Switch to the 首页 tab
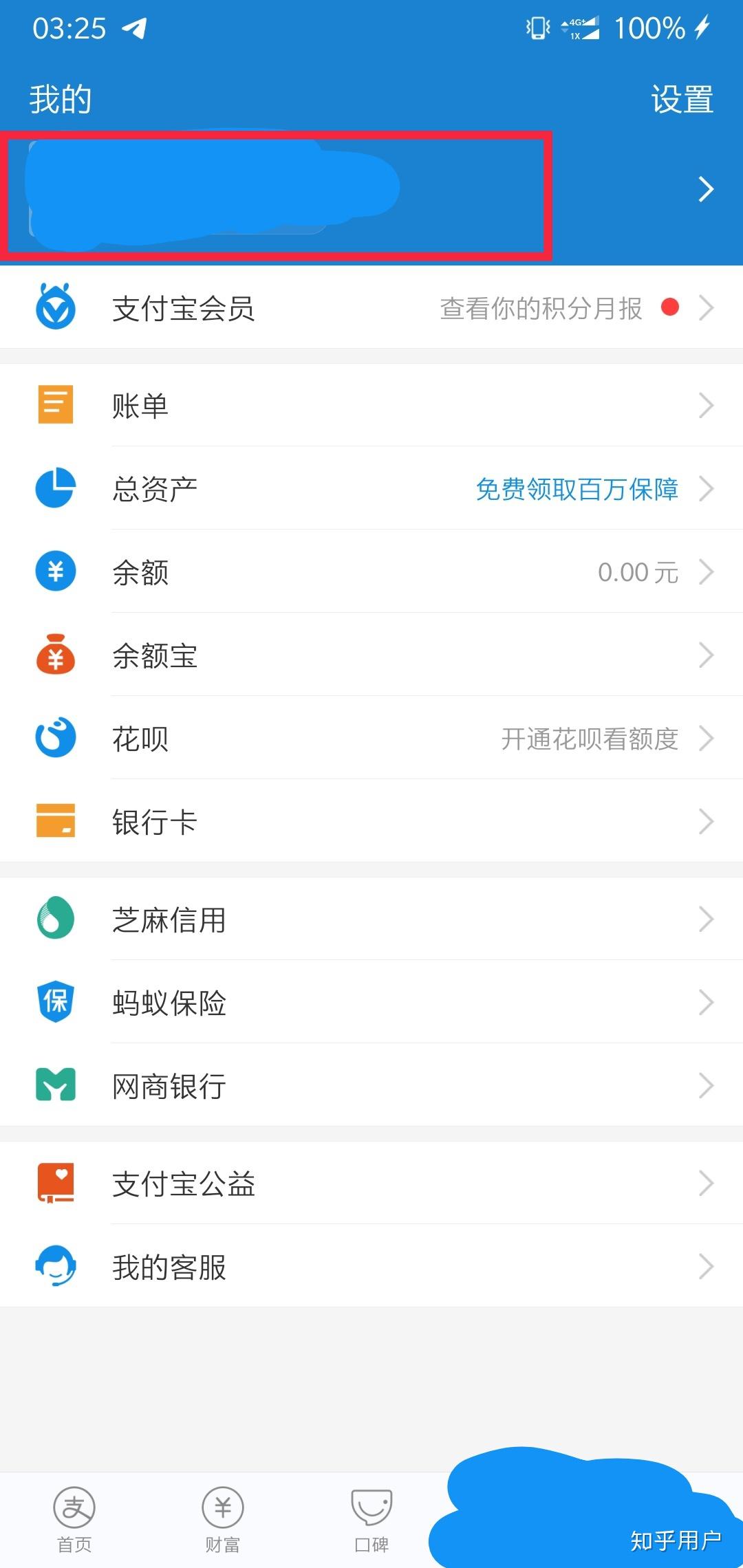This screenshot has height=1568, width=743. (x=74, y=1520)
